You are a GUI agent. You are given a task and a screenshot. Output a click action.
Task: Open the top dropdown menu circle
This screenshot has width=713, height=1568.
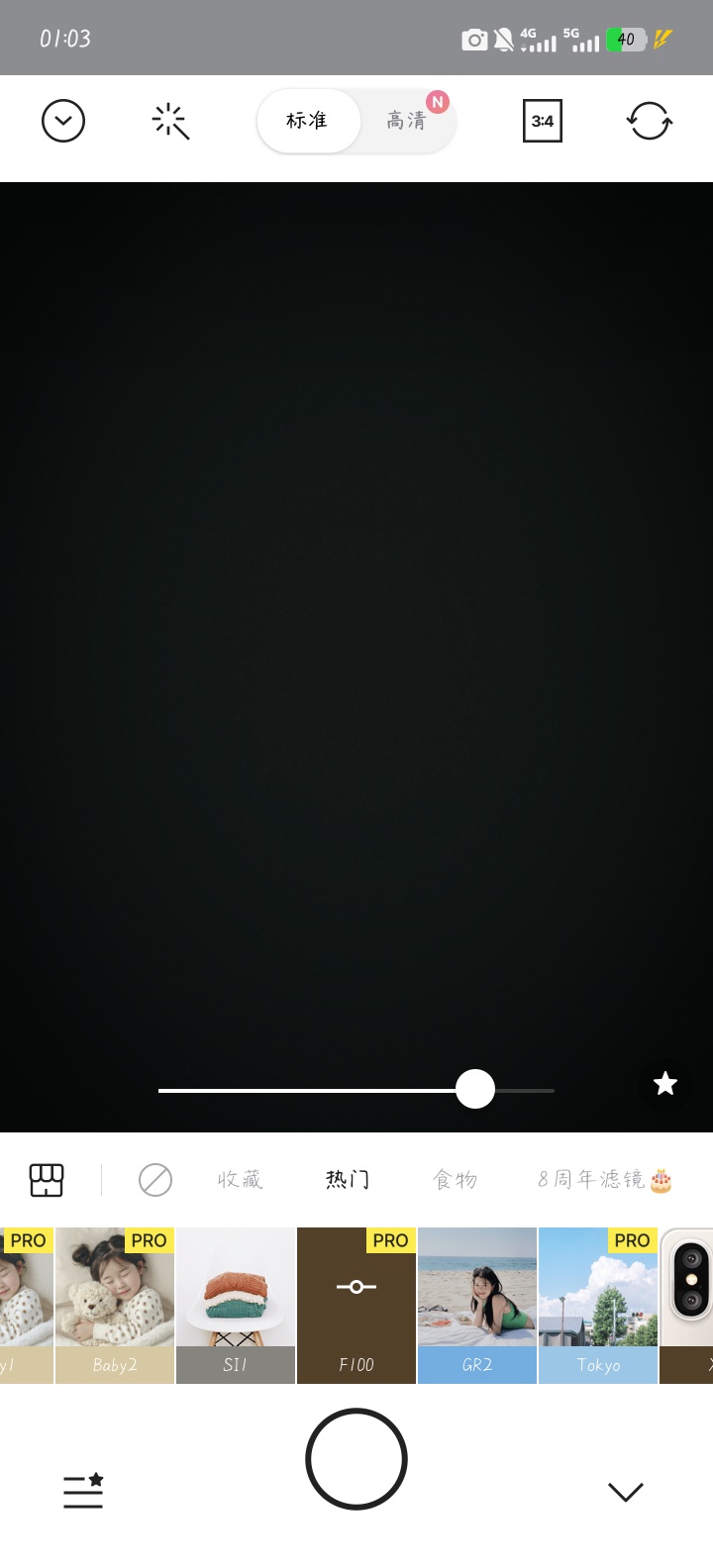(x=63, y=122)
